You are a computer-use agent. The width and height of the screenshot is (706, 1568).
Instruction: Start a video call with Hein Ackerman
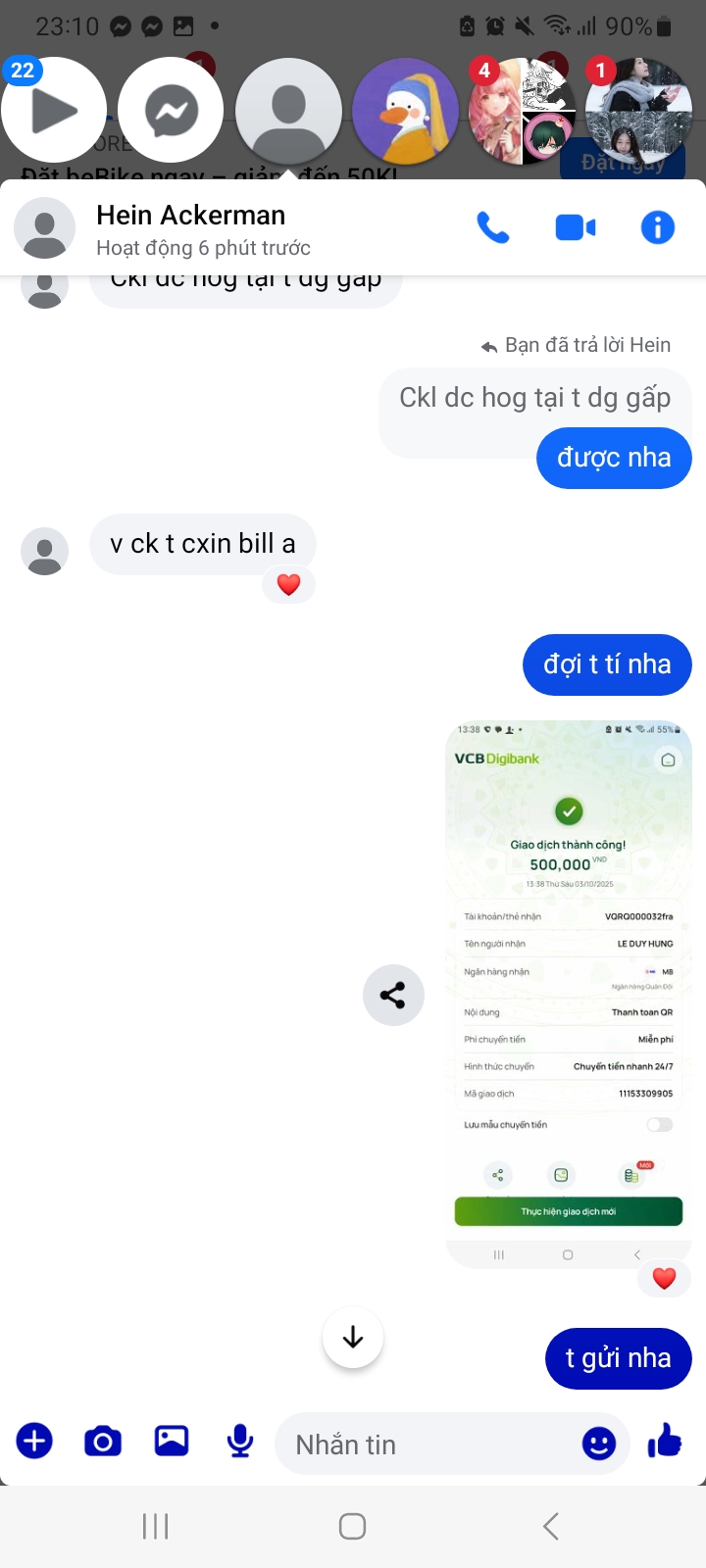click(x=576, y=226)
